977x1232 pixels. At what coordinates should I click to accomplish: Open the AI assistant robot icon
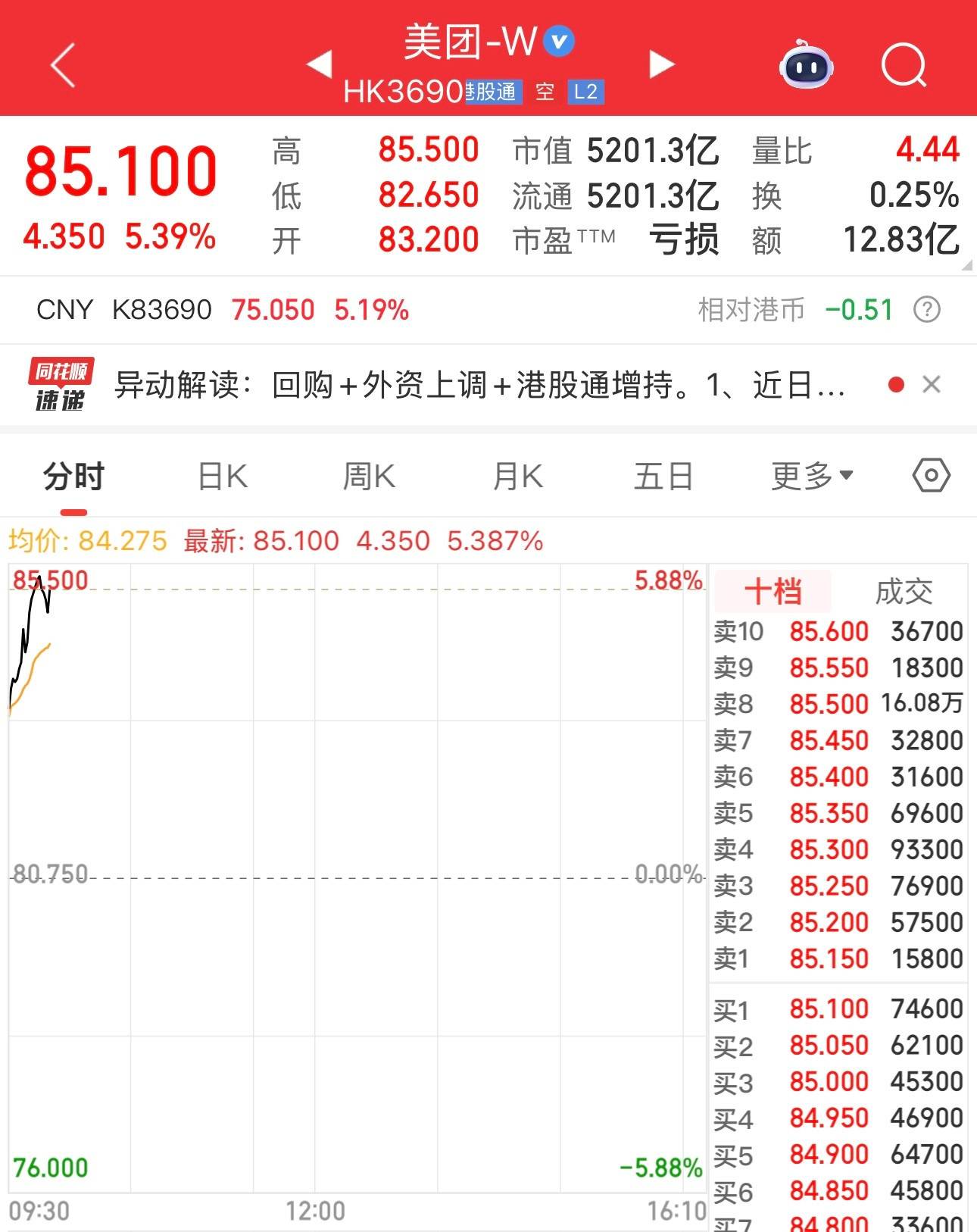point(806,67)
